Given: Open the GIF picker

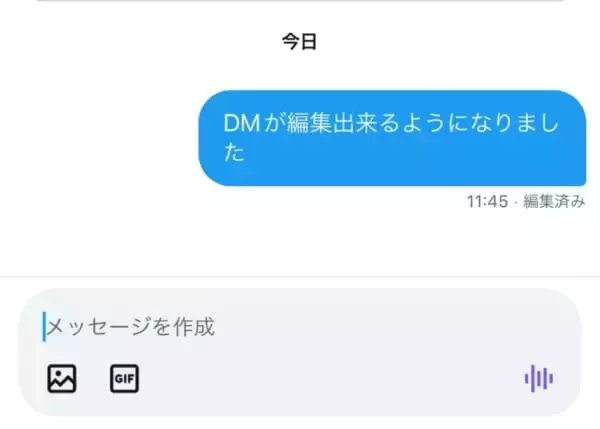Looking at the screenshot, I should [124, 378].
